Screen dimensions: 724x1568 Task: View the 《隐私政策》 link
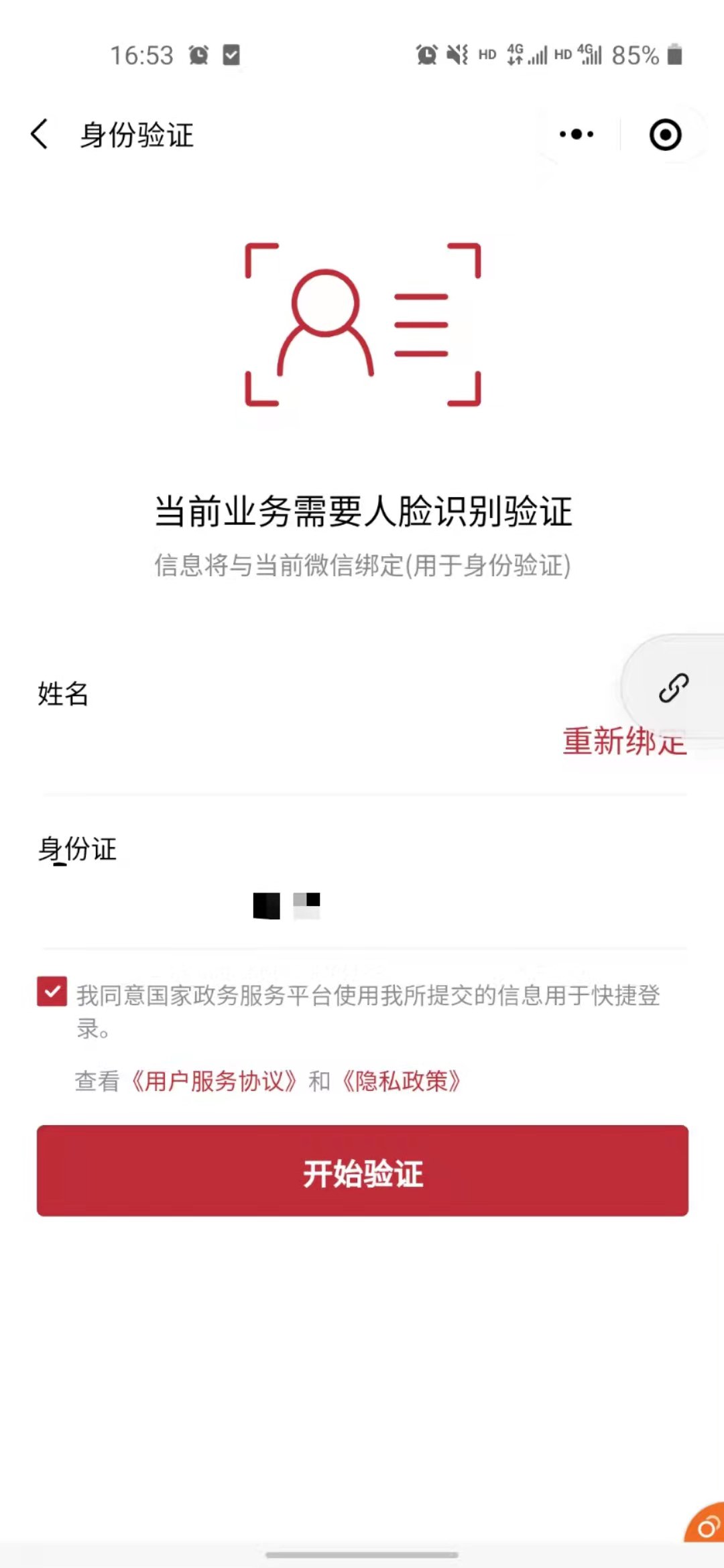click(x=402, y=1081)
